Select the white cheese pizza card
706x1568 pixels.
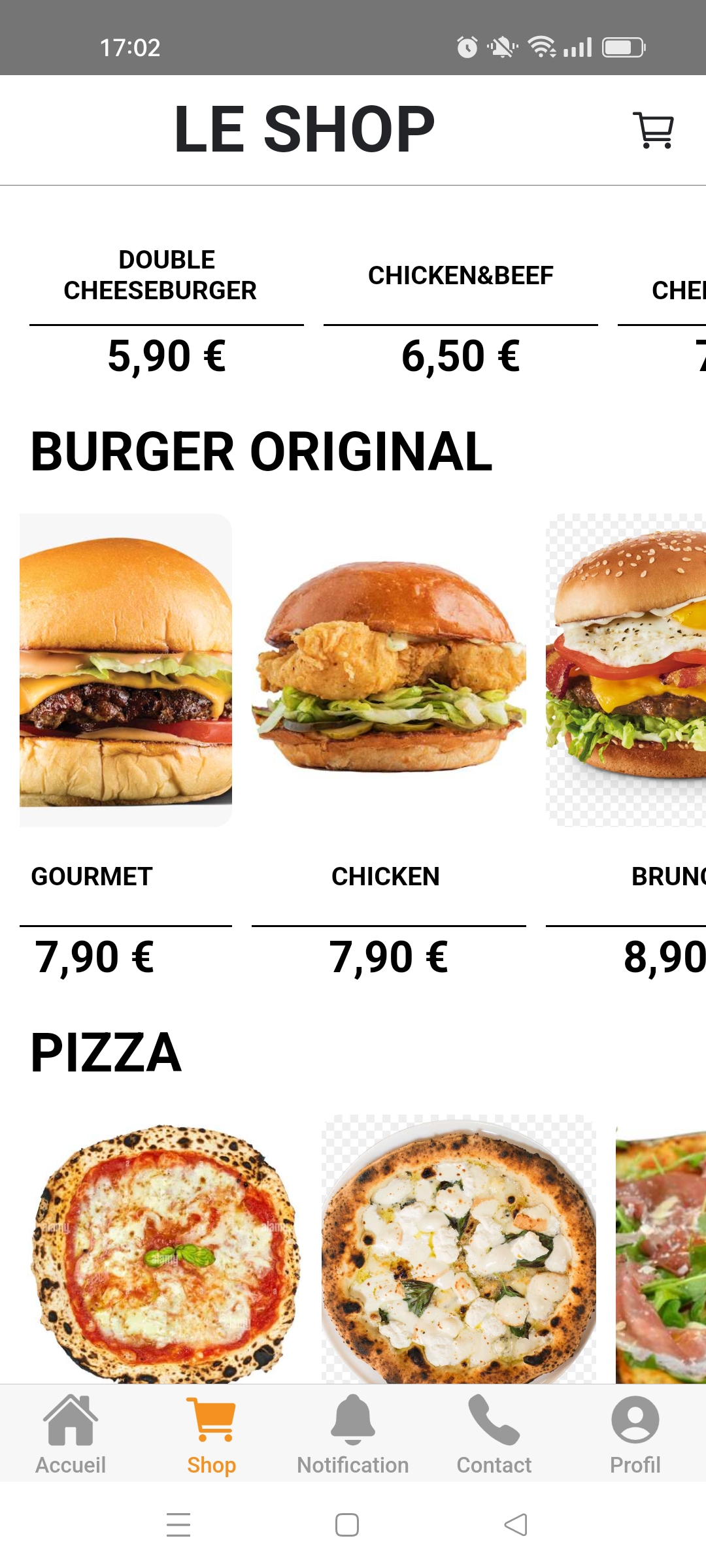pos(459,1249)
